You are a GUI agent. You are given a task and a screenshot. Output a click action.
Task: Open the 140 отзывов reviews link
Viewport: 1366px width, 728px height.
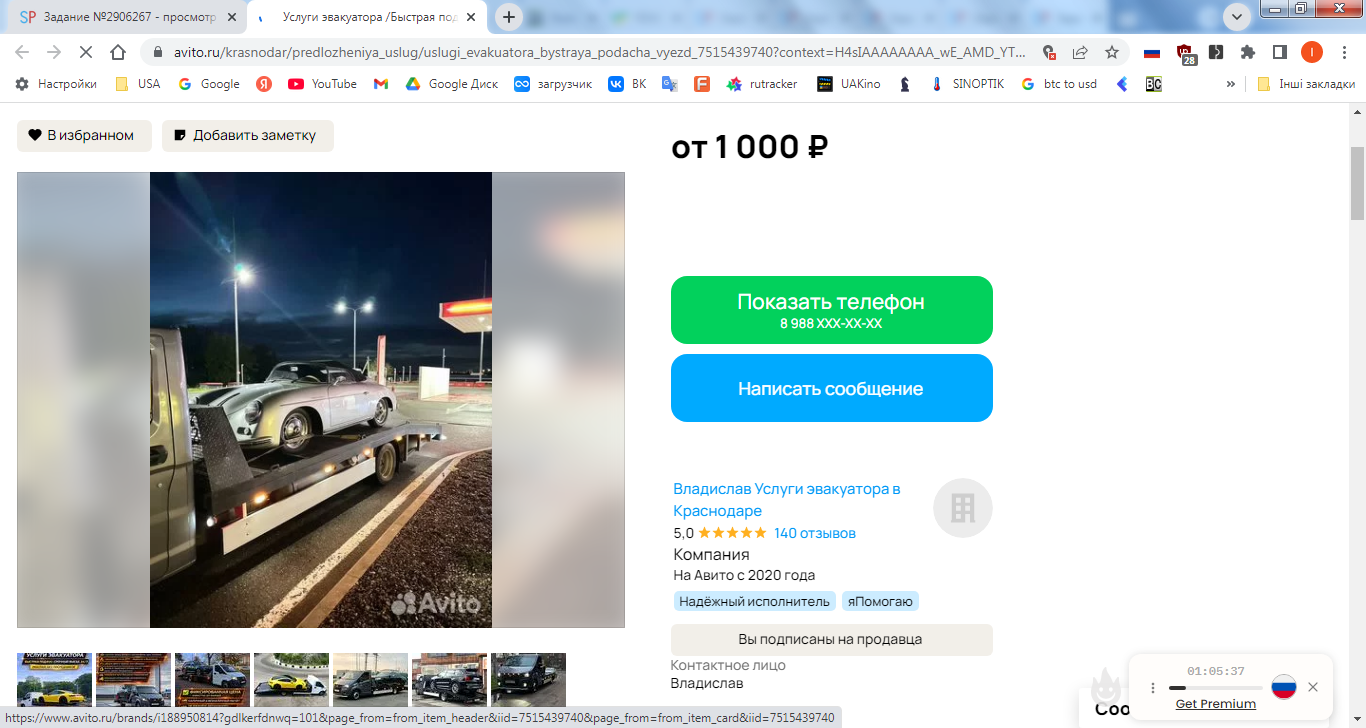tap(814, 533)
